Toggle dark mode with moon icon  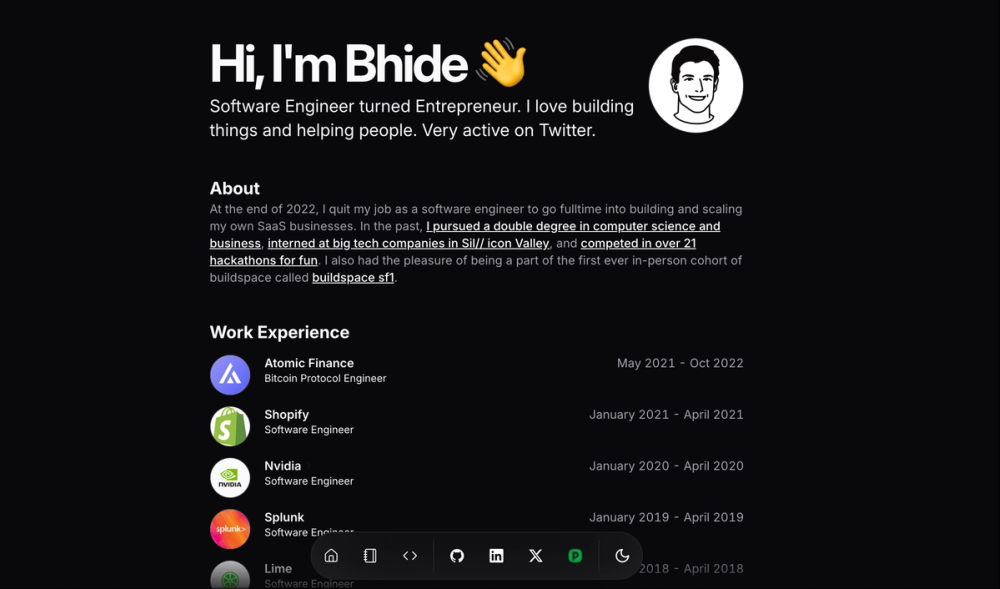click(622, 556)
